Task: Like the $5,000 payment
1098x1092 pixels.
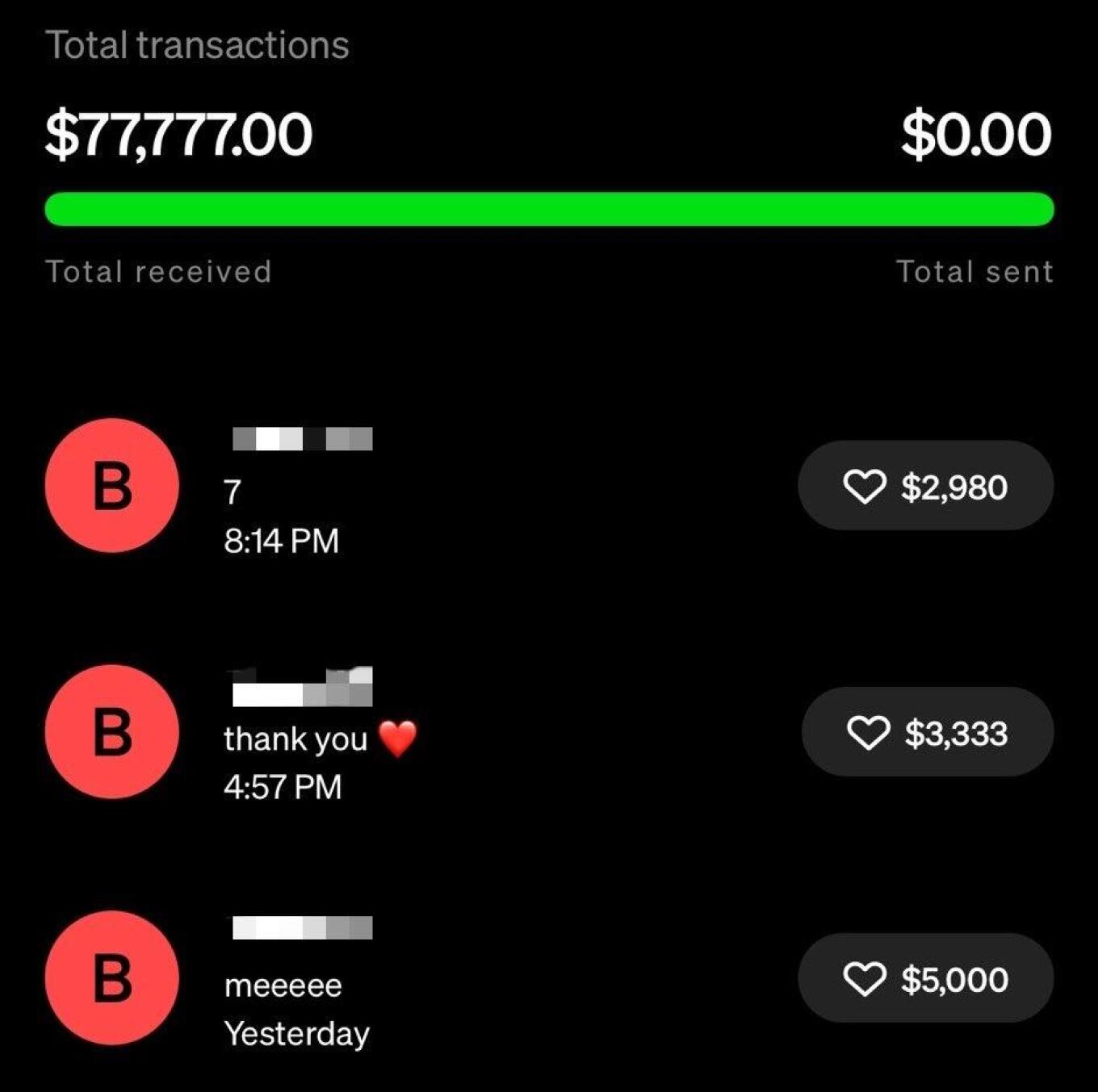Action: (864, 979)
